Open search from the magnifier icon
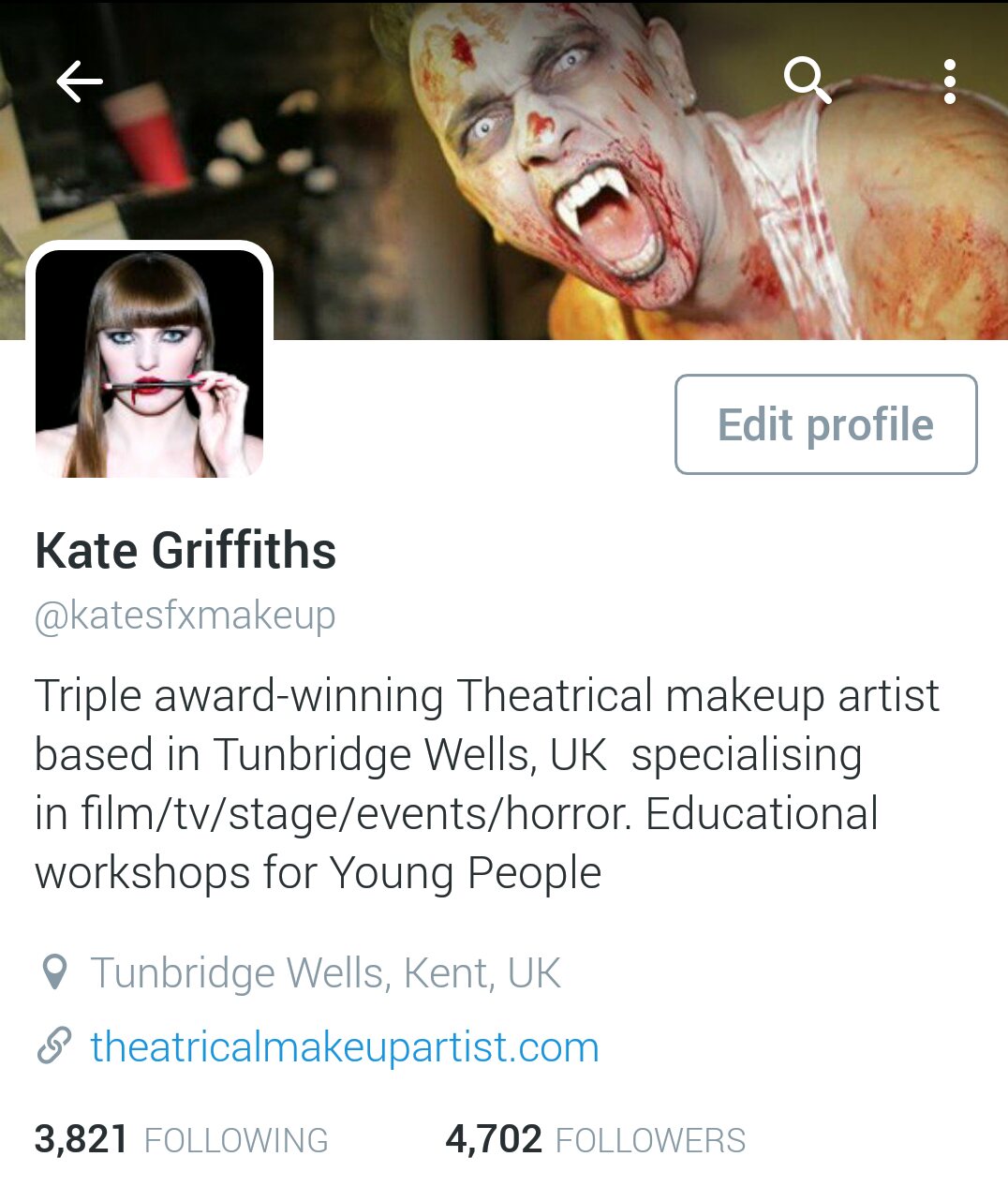This screenshot has width=1008, height=1201. pyautogui.click(x=807, y=80)
